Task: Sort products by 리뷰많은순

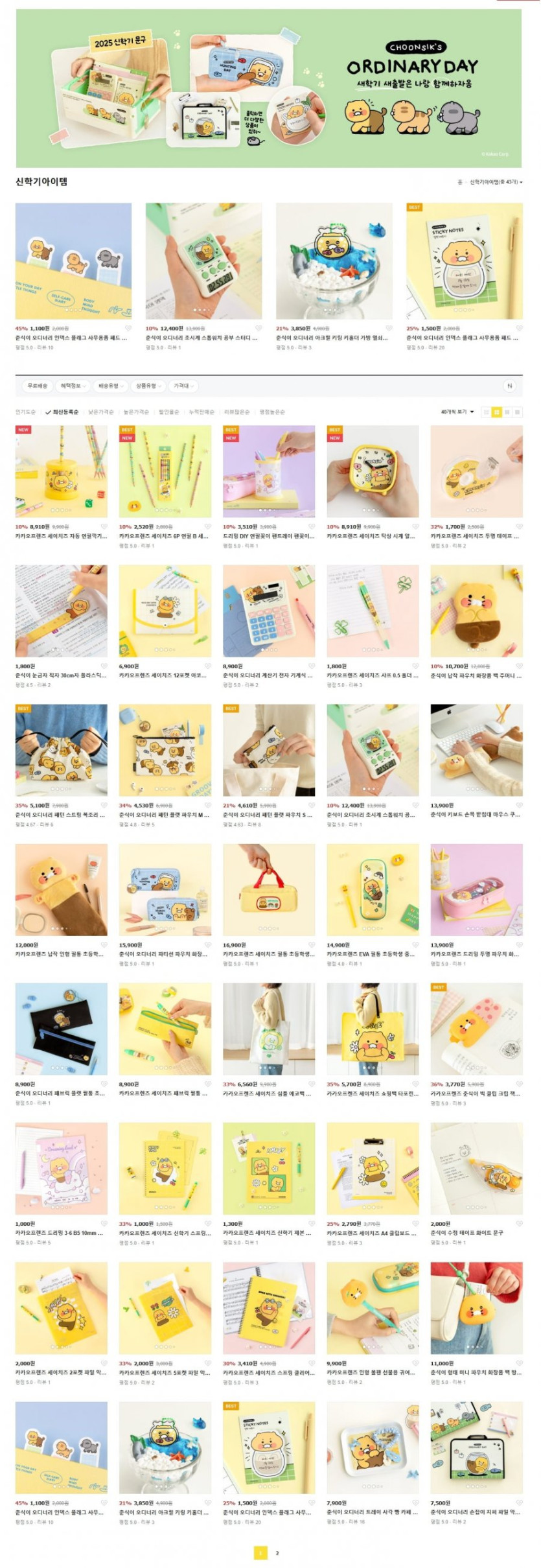Action: tap(236, 412)
